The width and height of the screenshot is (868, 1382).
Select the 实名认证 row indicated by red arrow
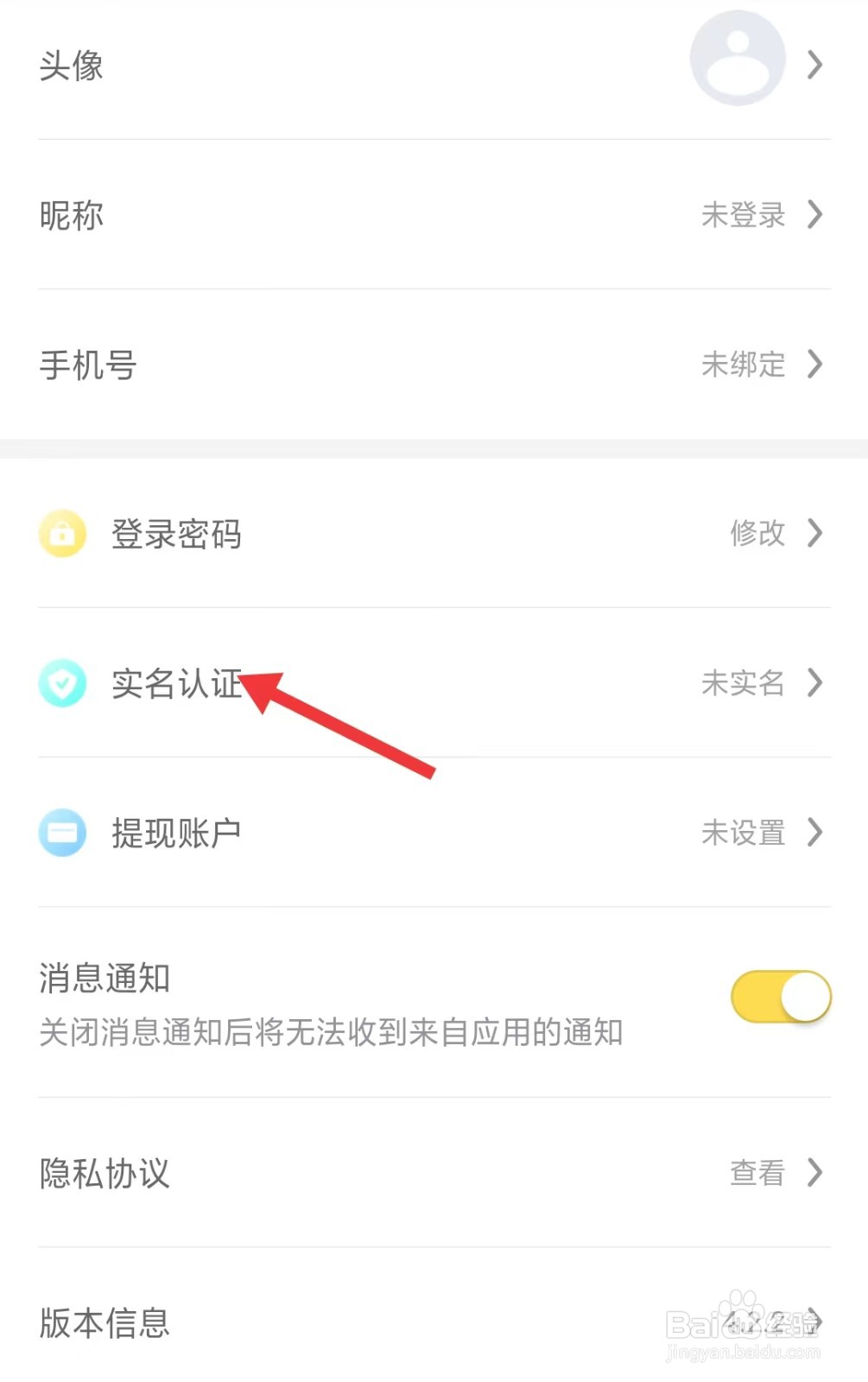click(176, 683)
